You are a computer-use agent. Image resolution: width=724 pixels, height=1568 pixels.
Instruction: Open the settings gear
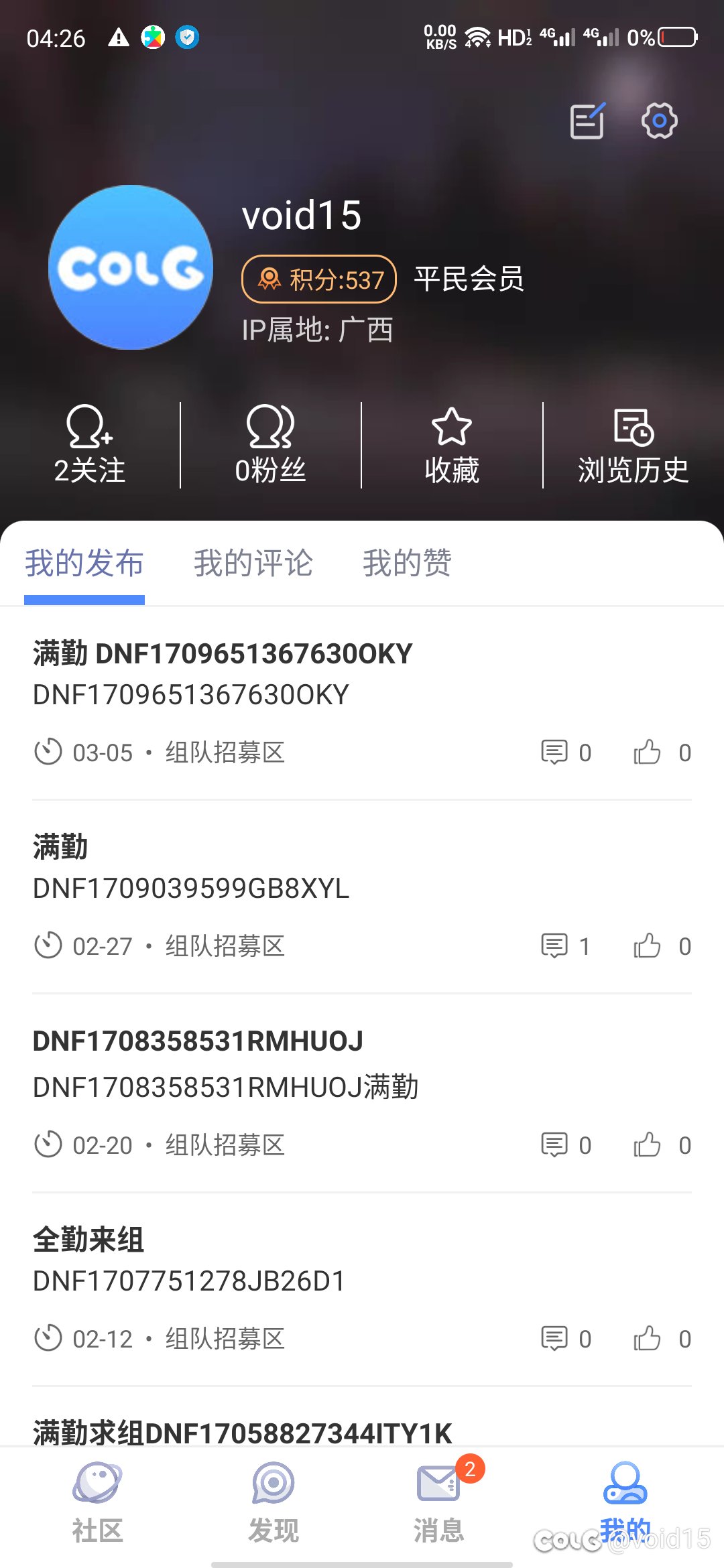(x=660, y=121)
